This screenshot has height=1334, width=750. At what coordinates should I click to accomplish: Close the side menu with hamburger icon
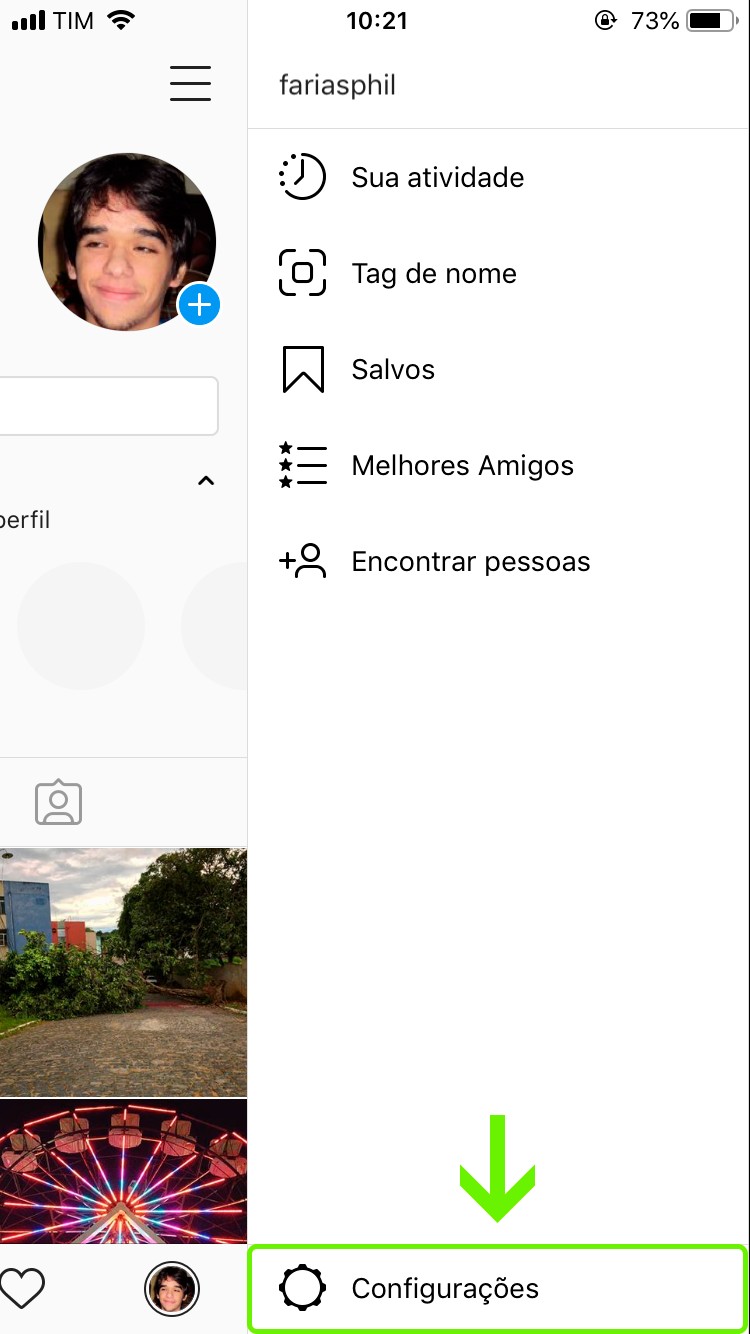(x=190, y=83)
